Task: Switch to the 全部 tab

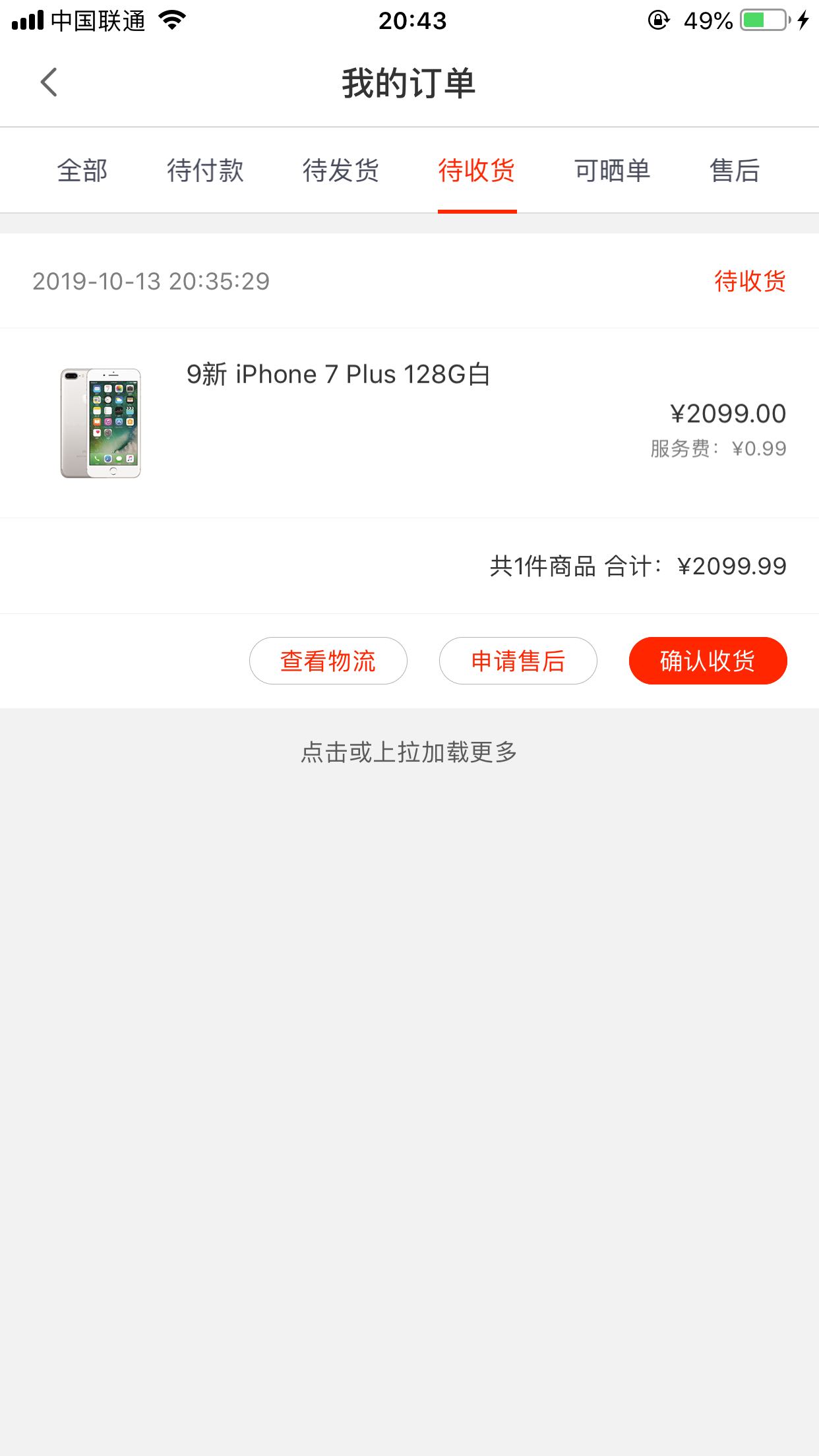Action: tap(82, 171)
